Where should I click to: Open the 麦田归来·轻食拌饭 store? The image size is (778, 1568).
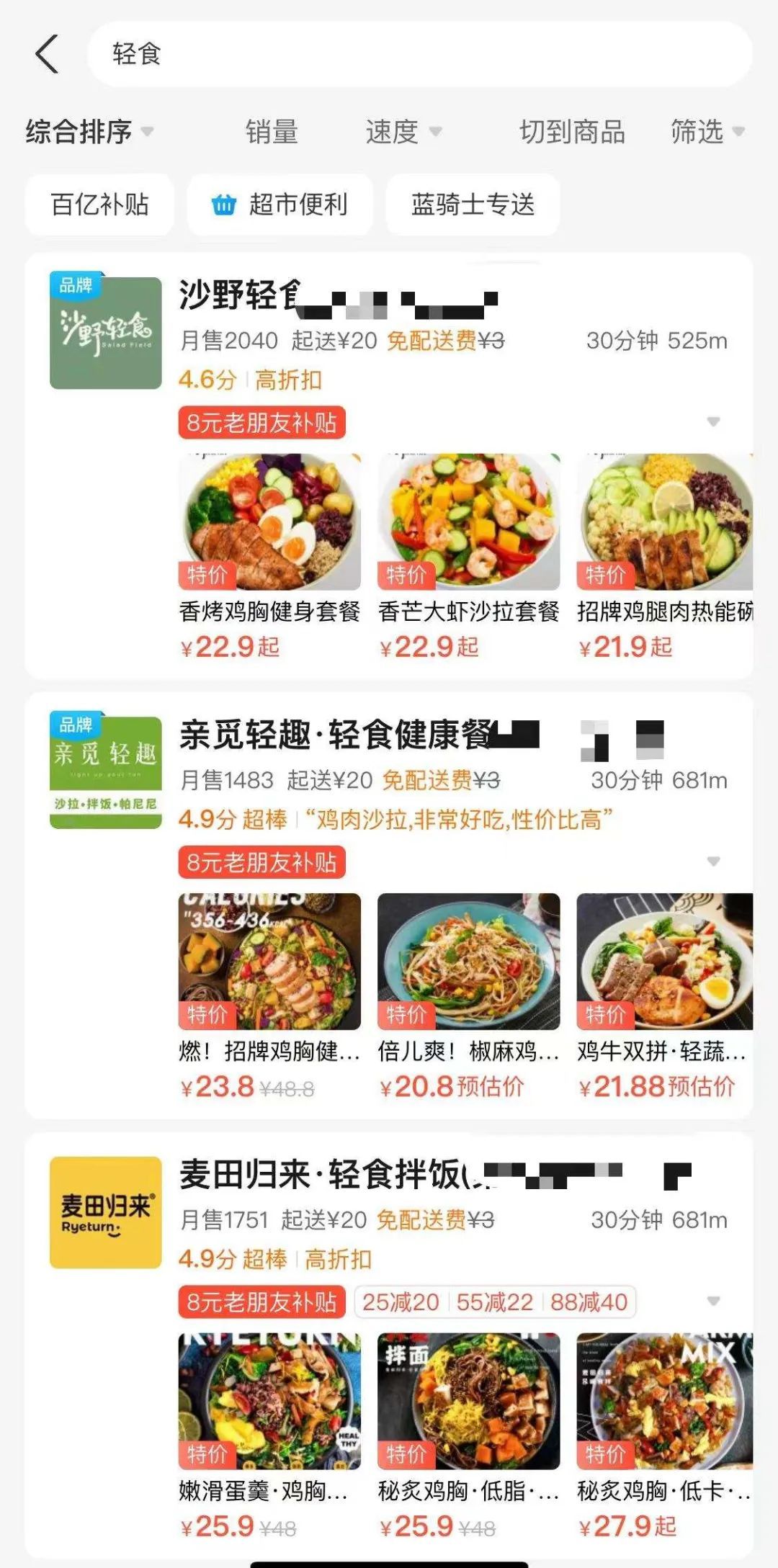pyautogui.click(x=324, y=1175)
